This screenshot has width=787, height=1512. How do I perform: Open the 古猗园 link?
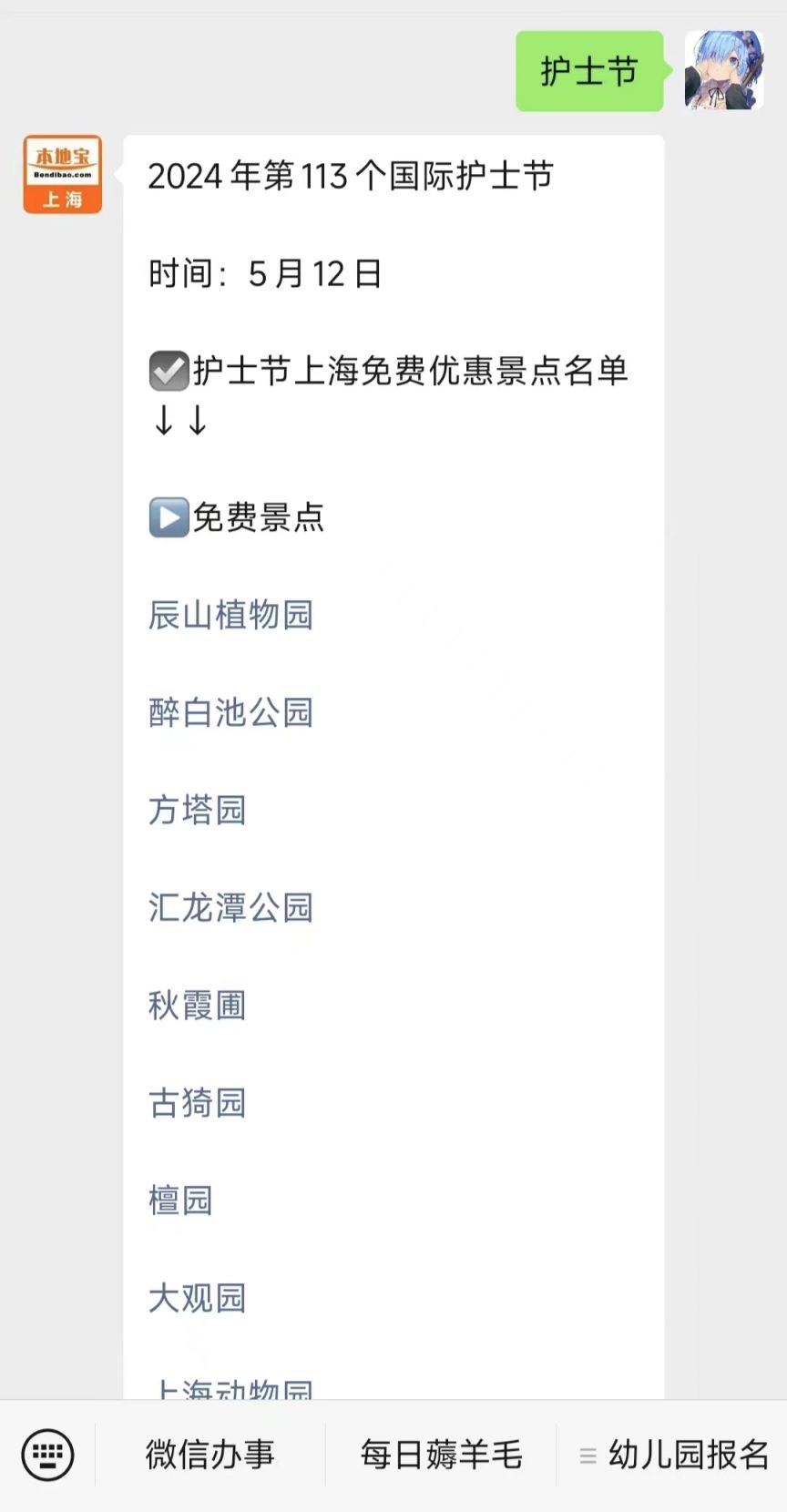(198, 1103)
